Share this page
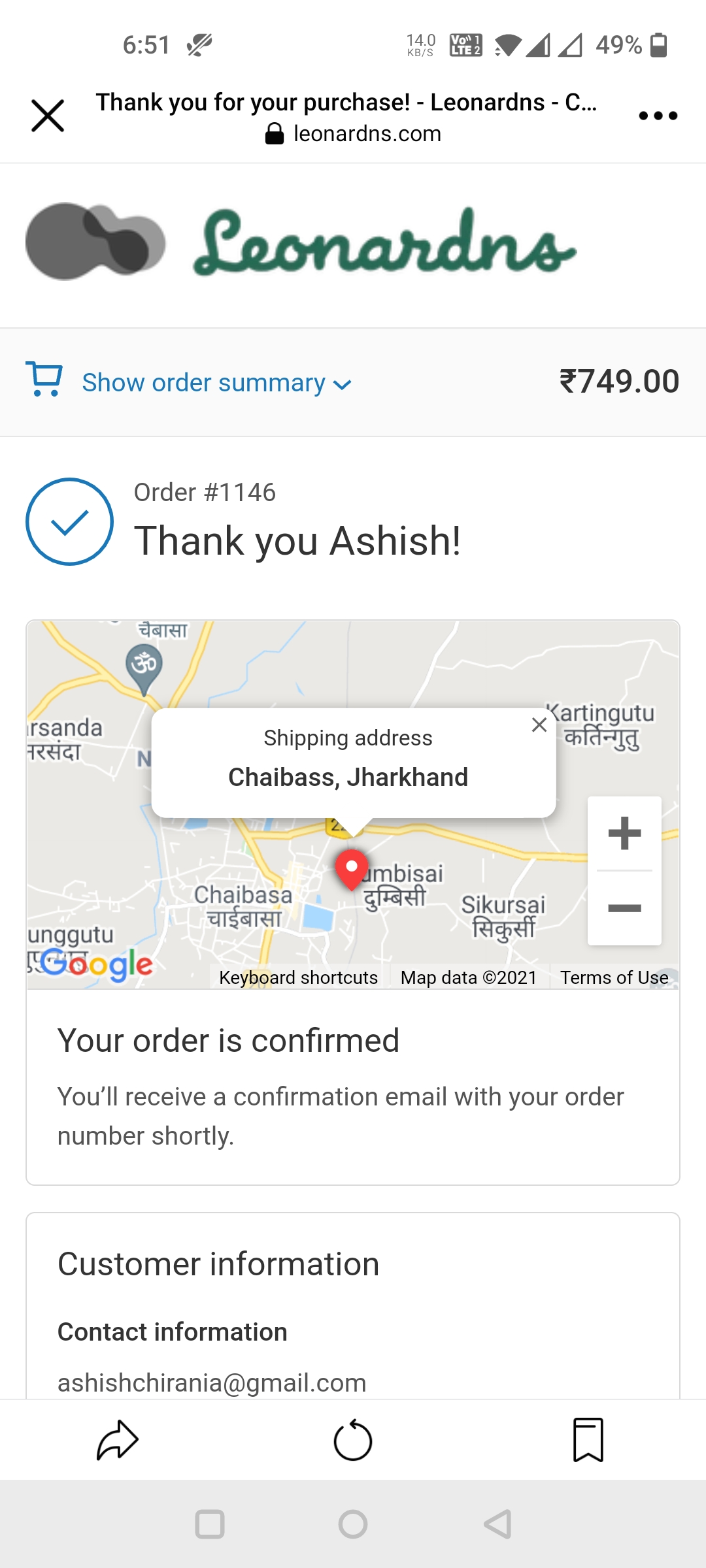Viewport: 706px width, 1568px height. click(x=118, y=1440)
